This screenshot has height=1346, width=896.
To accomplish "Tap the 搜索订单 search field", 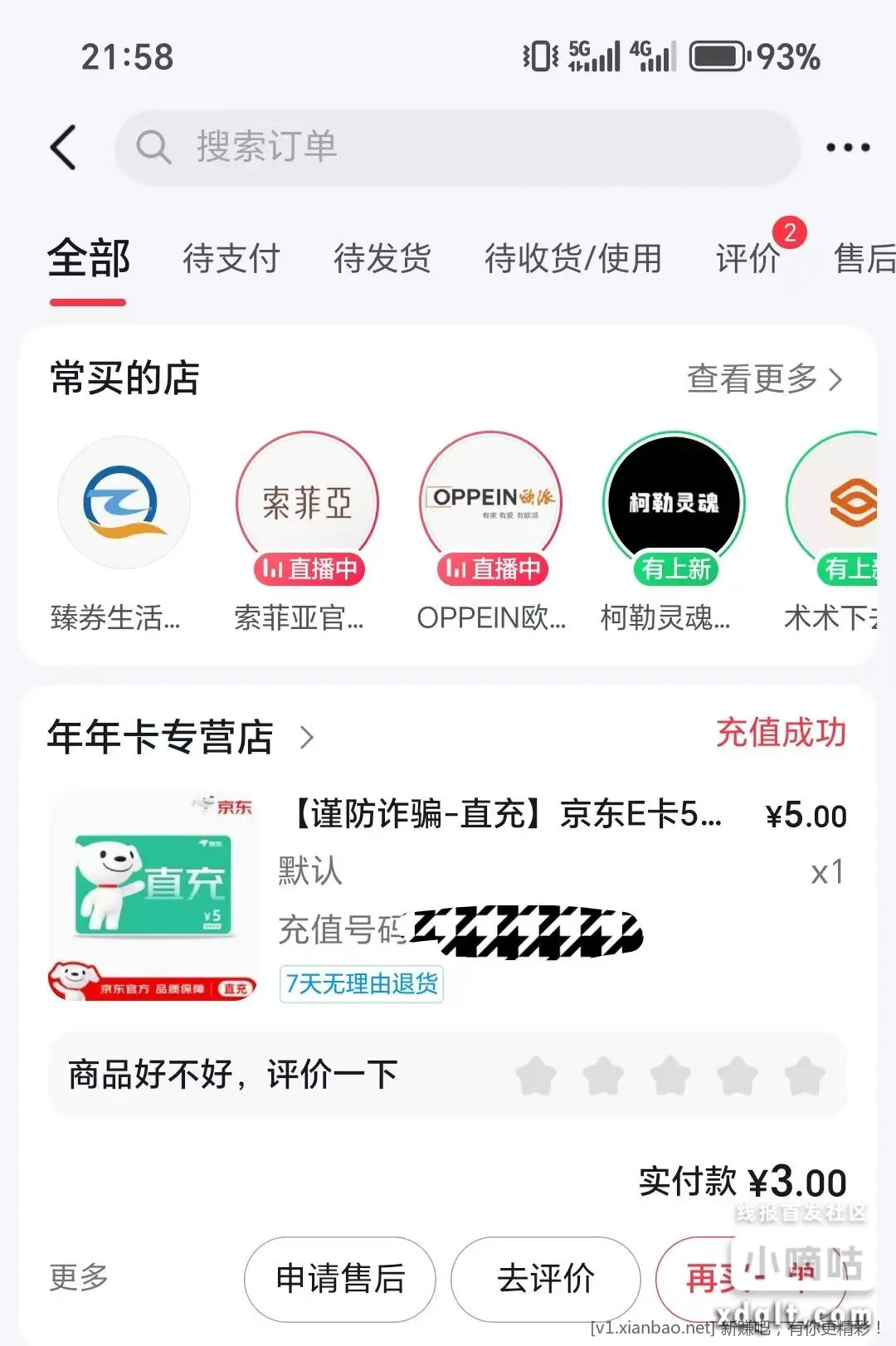I will coord(456,148).
